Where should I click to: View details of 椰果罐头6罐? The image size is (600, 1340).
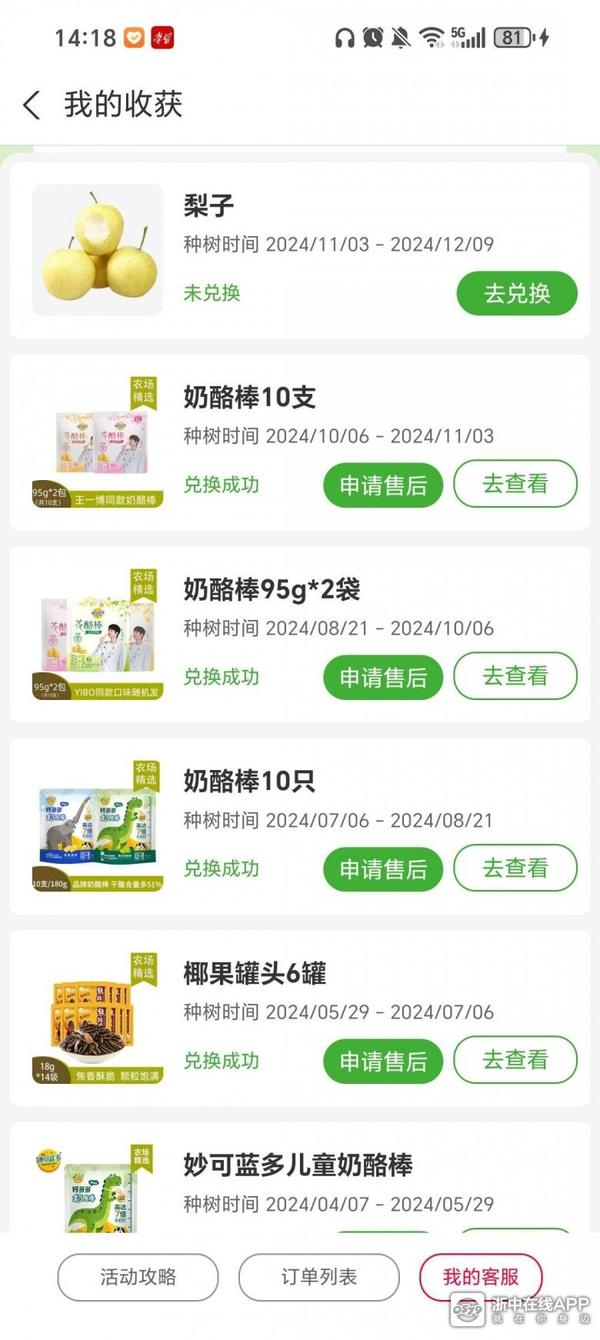pos(516,1061)
